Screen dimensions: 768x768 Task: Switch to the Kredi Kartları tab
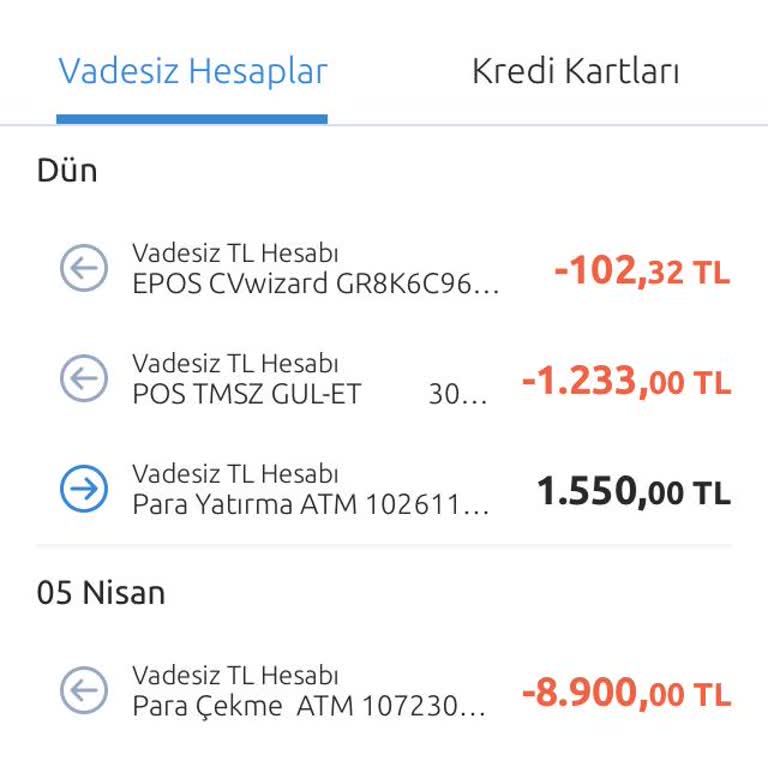click(575, 72)
